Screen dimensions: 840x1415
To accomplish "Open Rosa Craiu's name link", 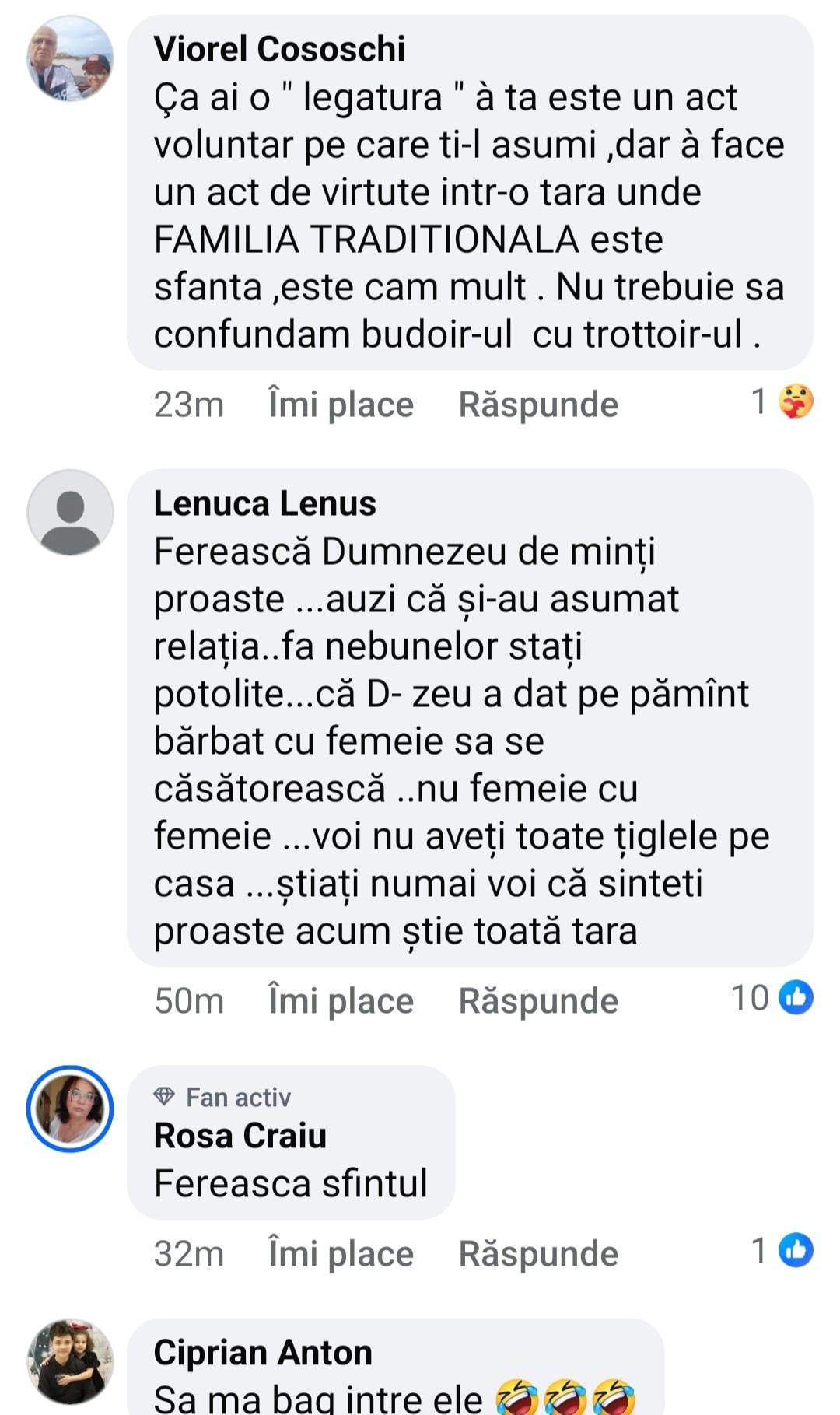I will click(x=240, y=1136).
